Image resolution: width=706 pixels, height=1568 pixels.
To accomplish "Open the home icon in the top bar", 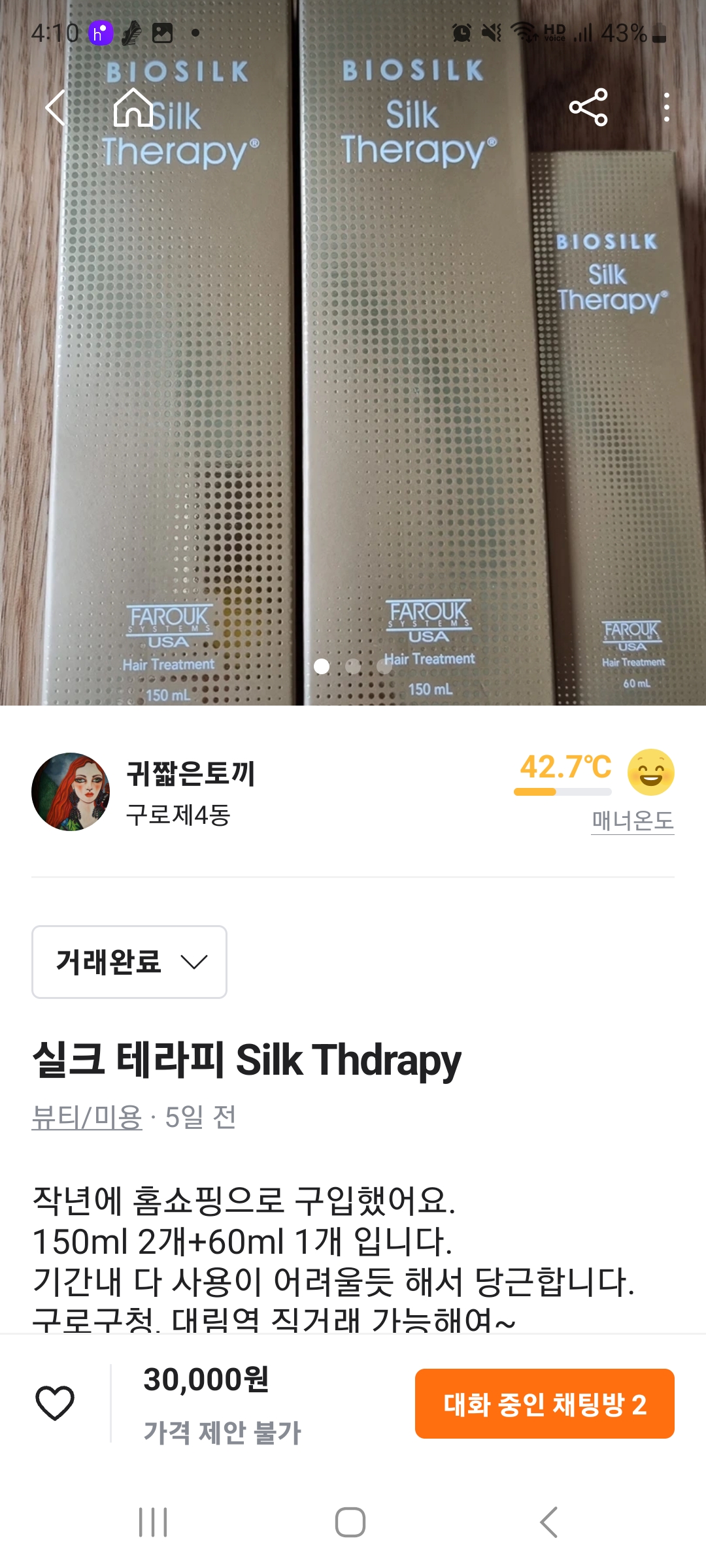I will pos(133,108).
